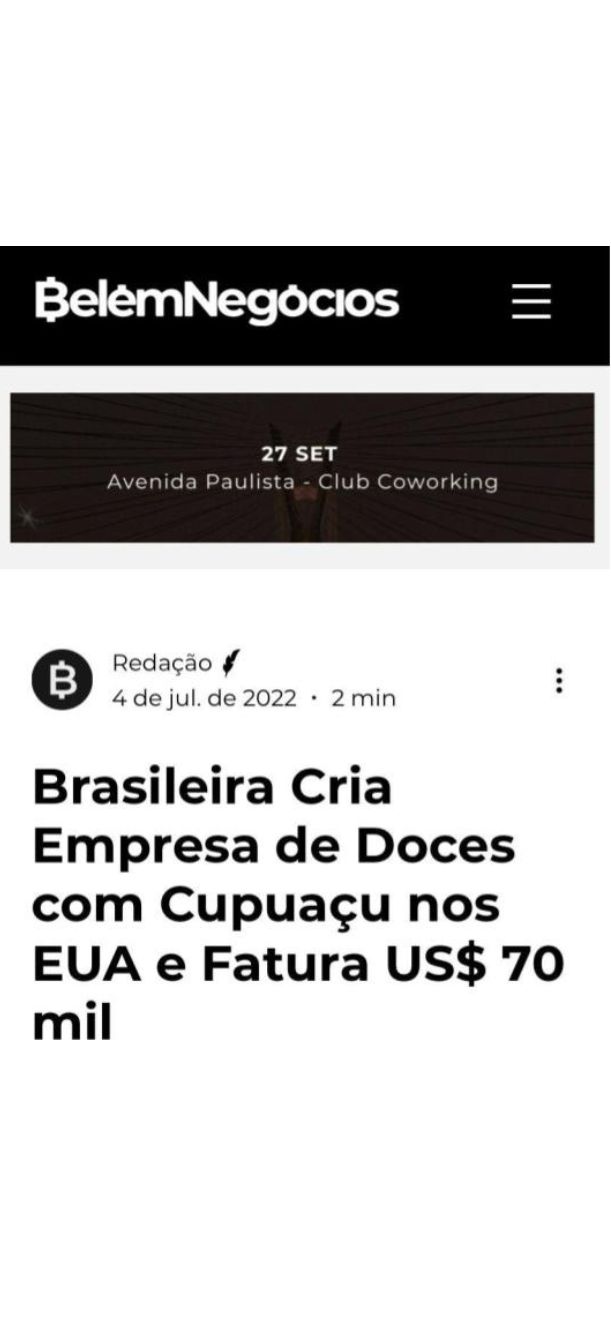
Task: Open the post's three-dot options menu
Action: (x=559, y=680)
